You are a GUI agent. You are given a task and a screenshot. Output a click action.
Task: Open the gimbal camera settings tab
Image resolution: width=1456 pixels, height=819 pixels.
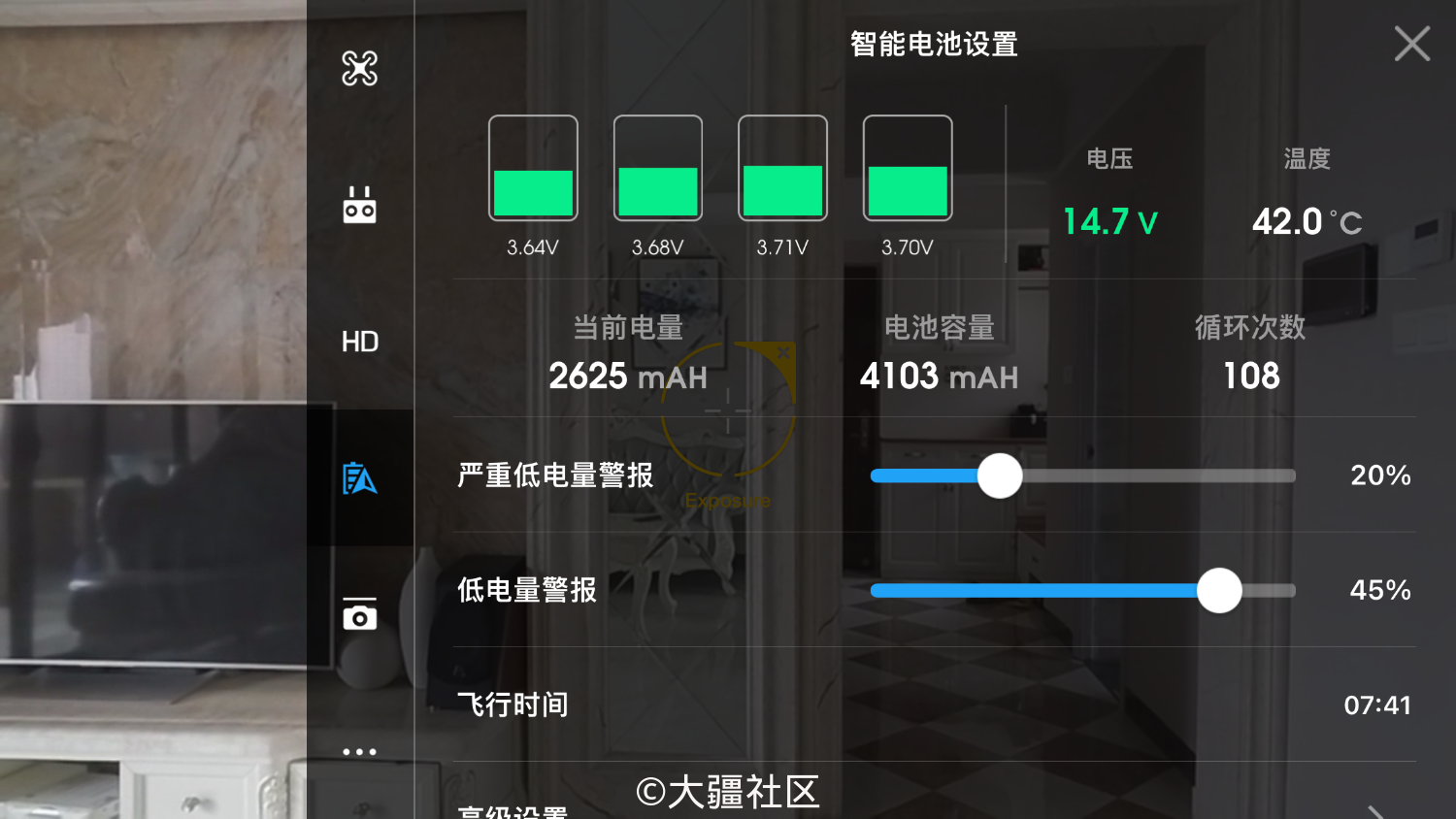[359, 614]
